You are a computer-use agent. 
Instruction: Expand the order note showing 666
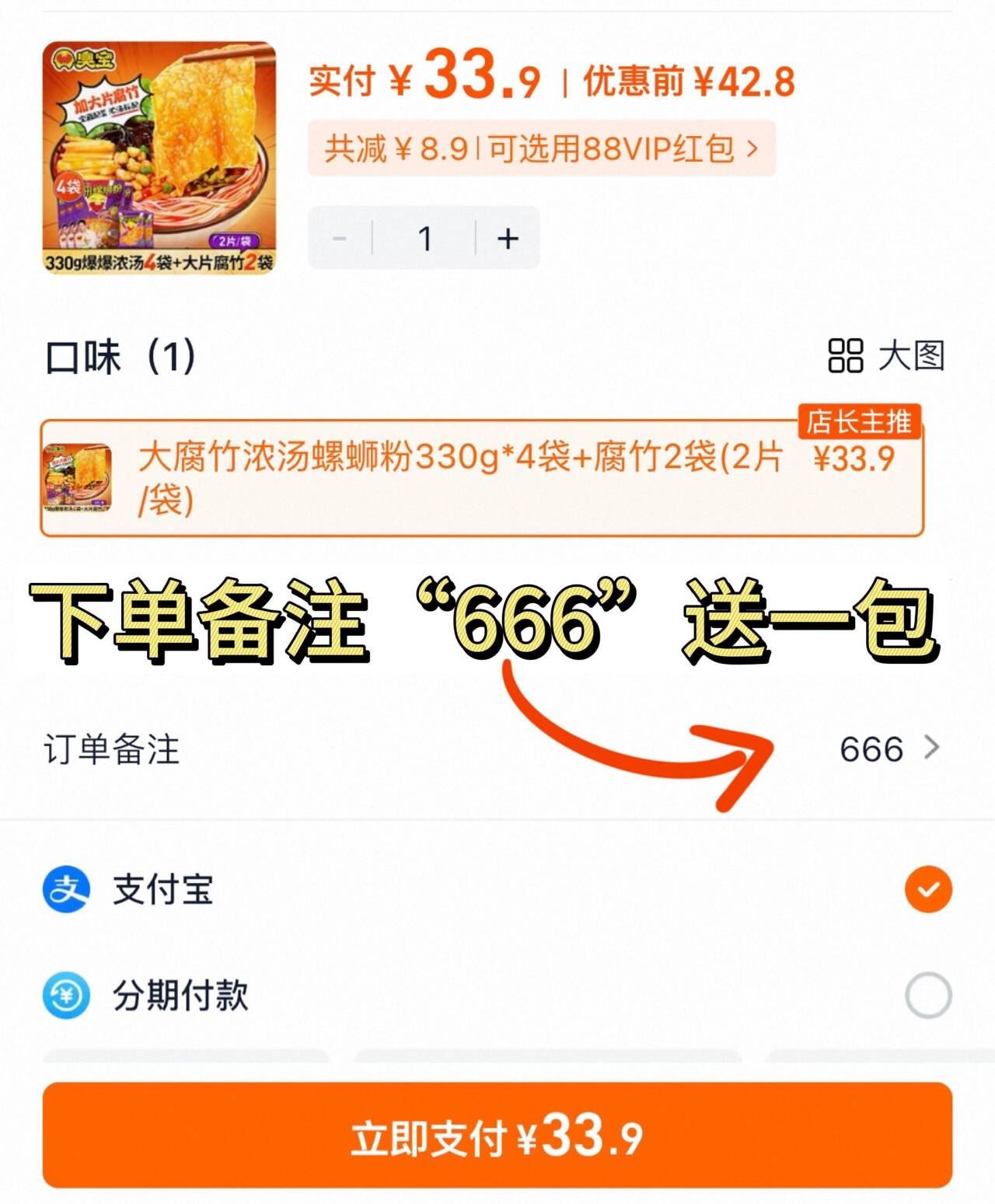pyautogui.click(x=872, y=749)
